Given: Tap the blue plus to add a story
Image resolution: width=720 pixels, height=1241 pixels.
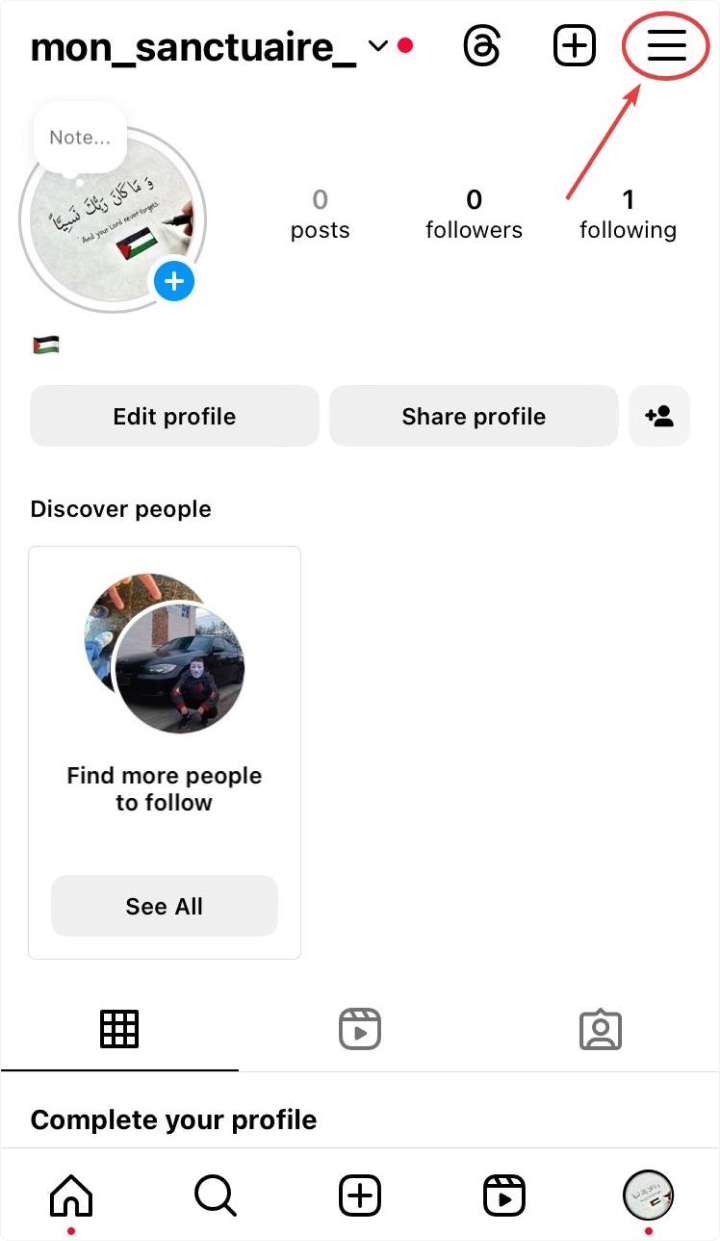Looking at the screenshot, I should pyautogui.click(x=174, y=282).
